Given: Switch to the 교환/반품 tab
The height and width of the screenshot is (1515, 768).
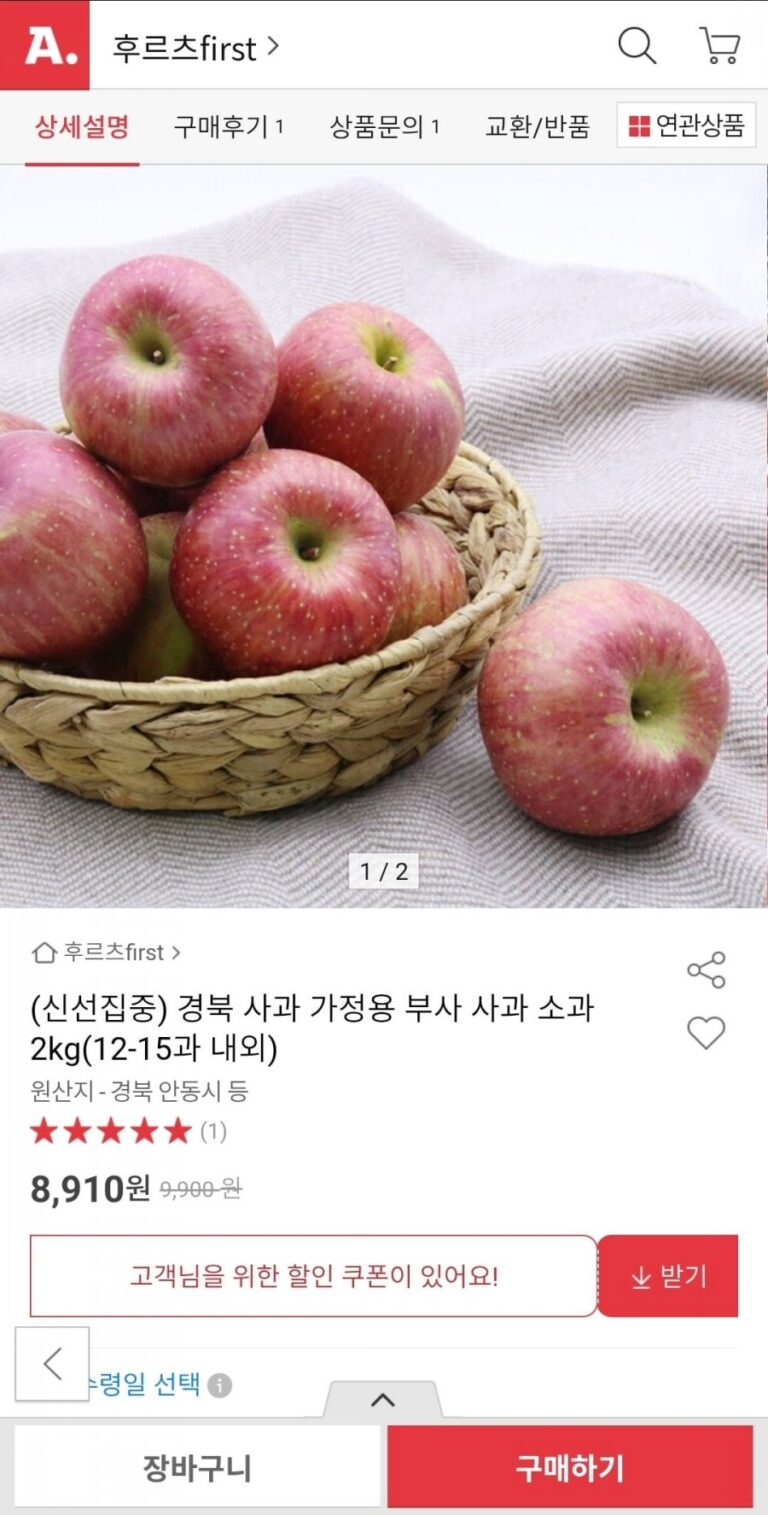Looking at the screenshot, I should (538, 126).
